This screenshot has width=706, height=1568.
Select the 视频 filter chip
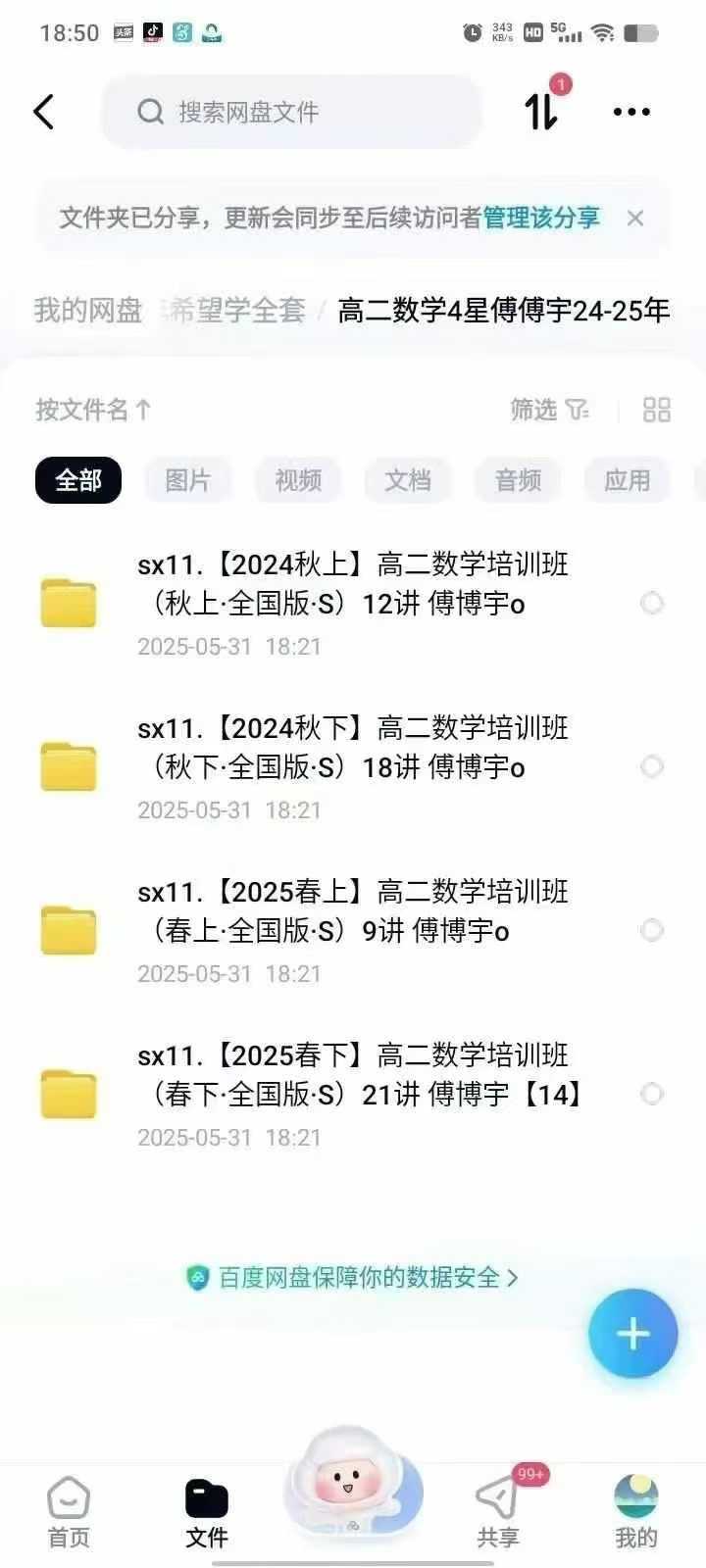298,480
